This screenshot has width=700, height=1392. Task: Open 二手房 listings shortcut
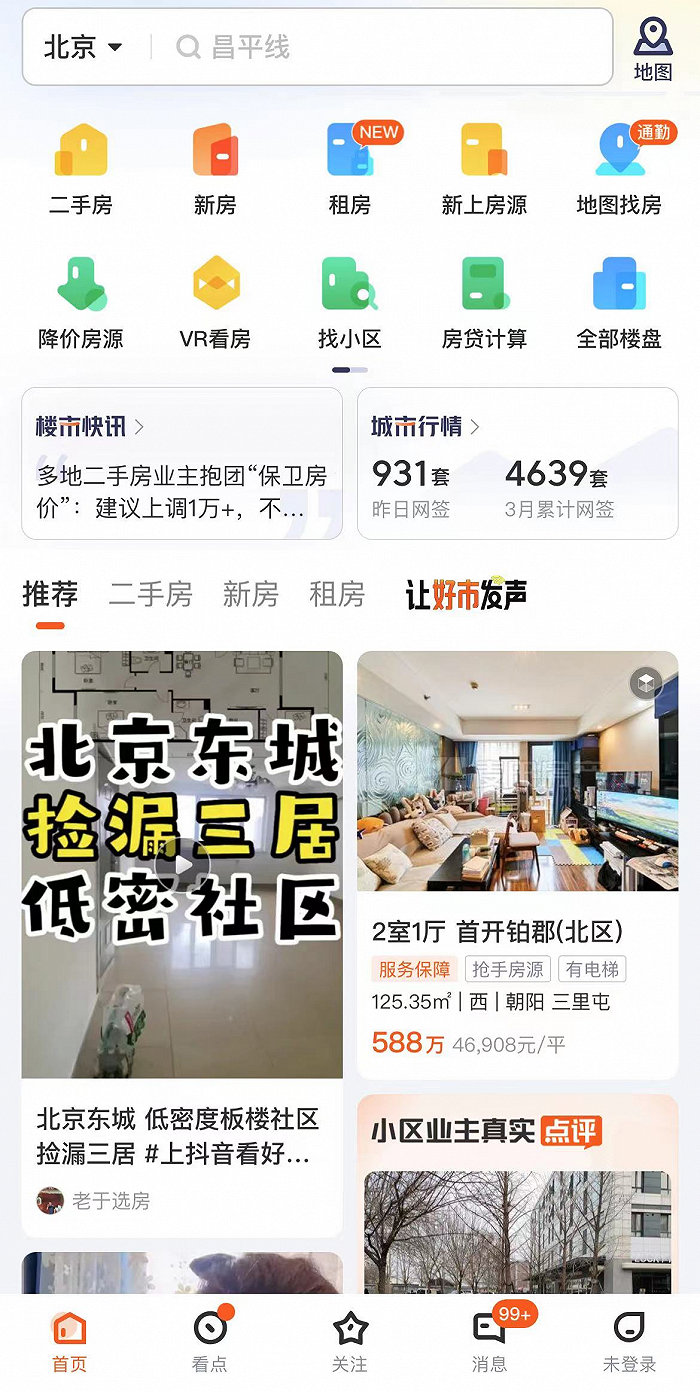coord(81,170)
